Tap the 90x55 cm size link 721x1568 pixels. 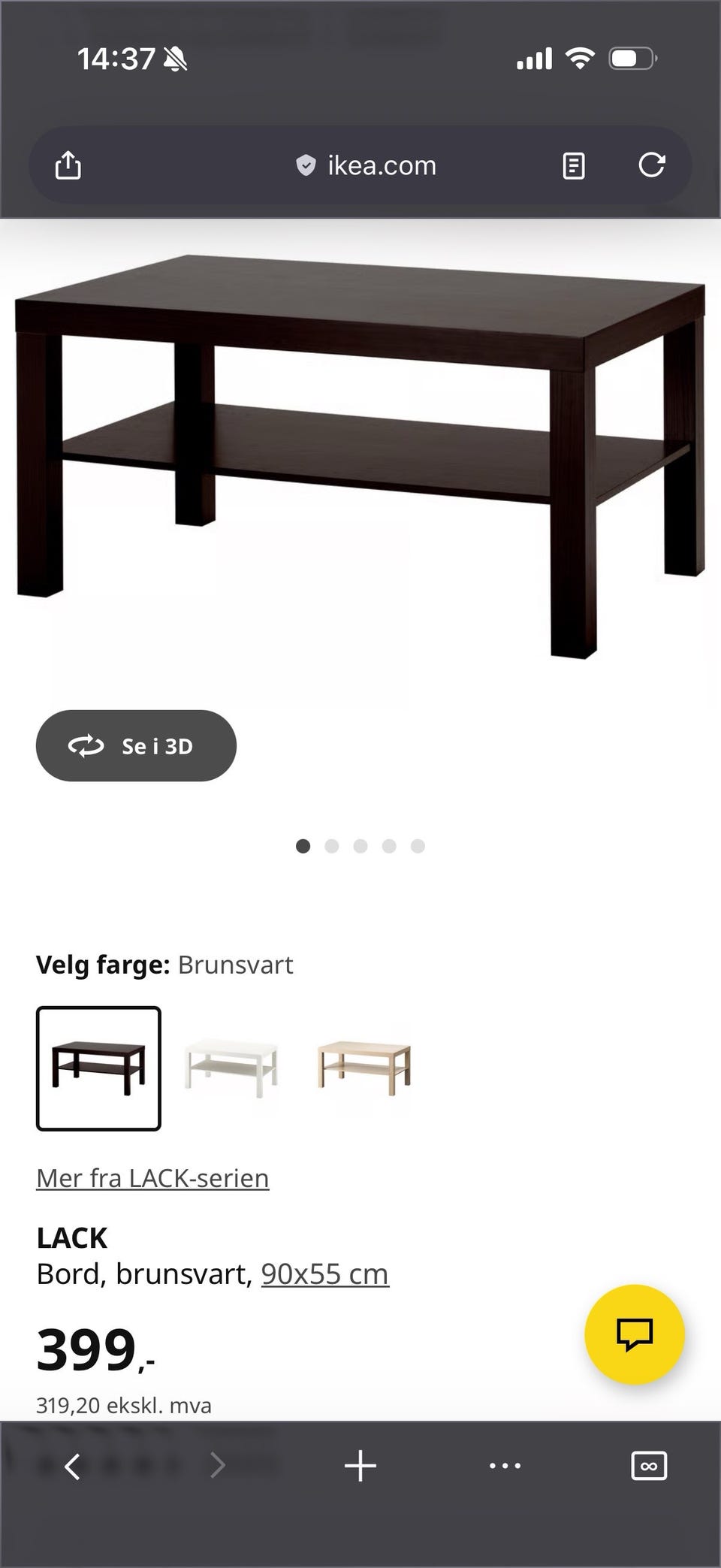(x=324, y=1273)
